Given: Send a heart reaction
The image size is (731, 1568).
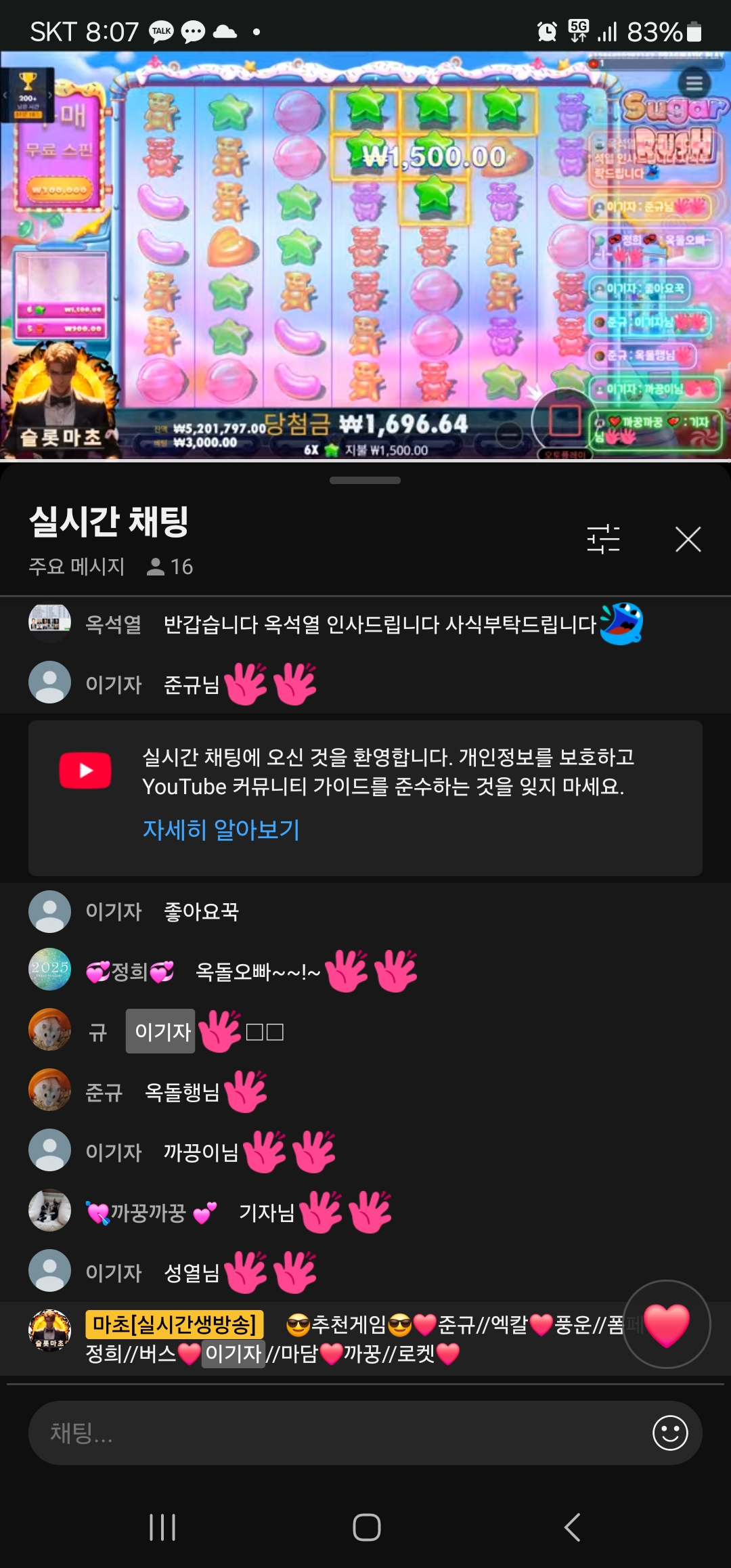Looking at the screenshot, I should (x=666, y=1324).
